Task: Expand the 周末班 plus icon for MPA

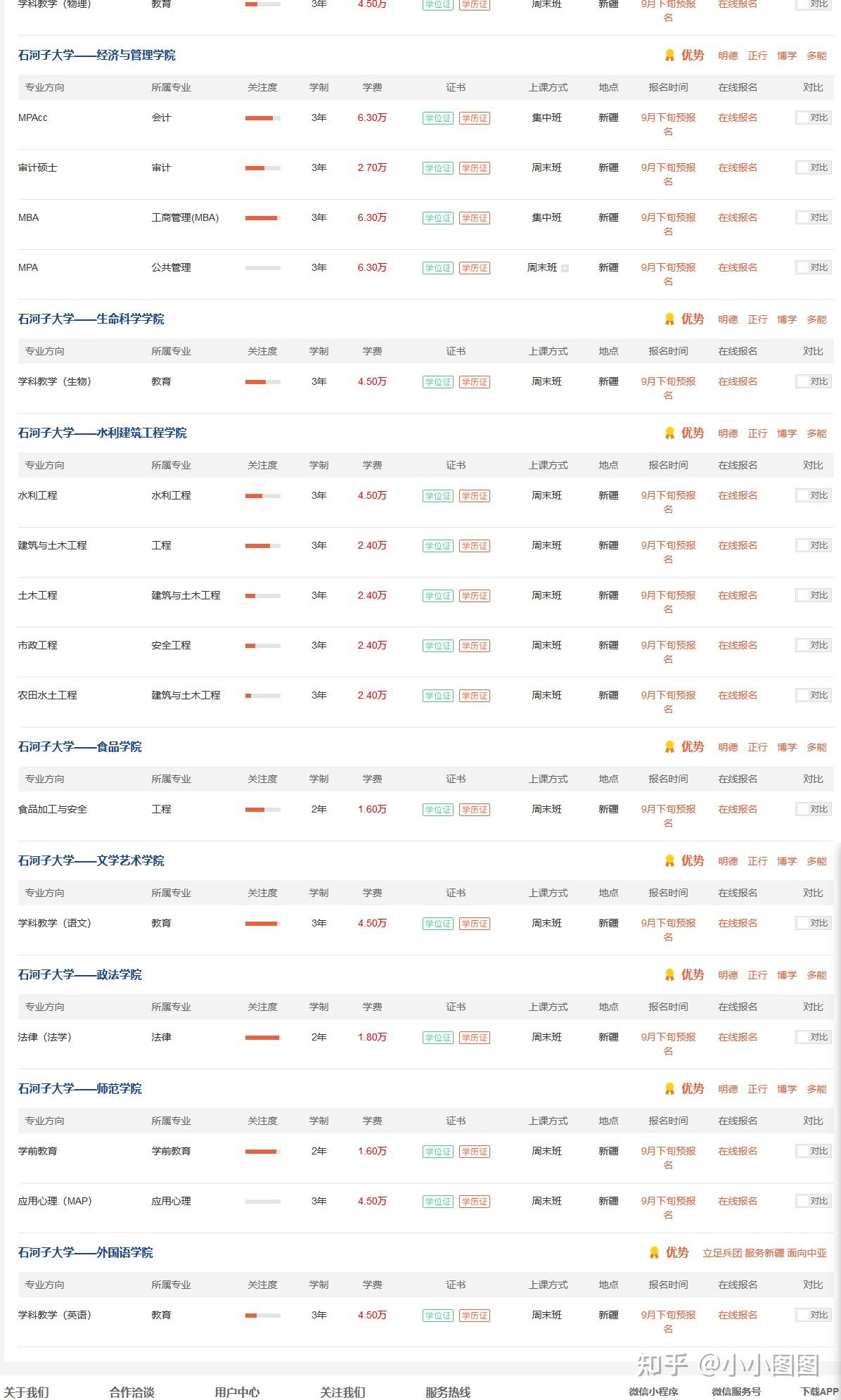Action: click(x=565, y=268)
